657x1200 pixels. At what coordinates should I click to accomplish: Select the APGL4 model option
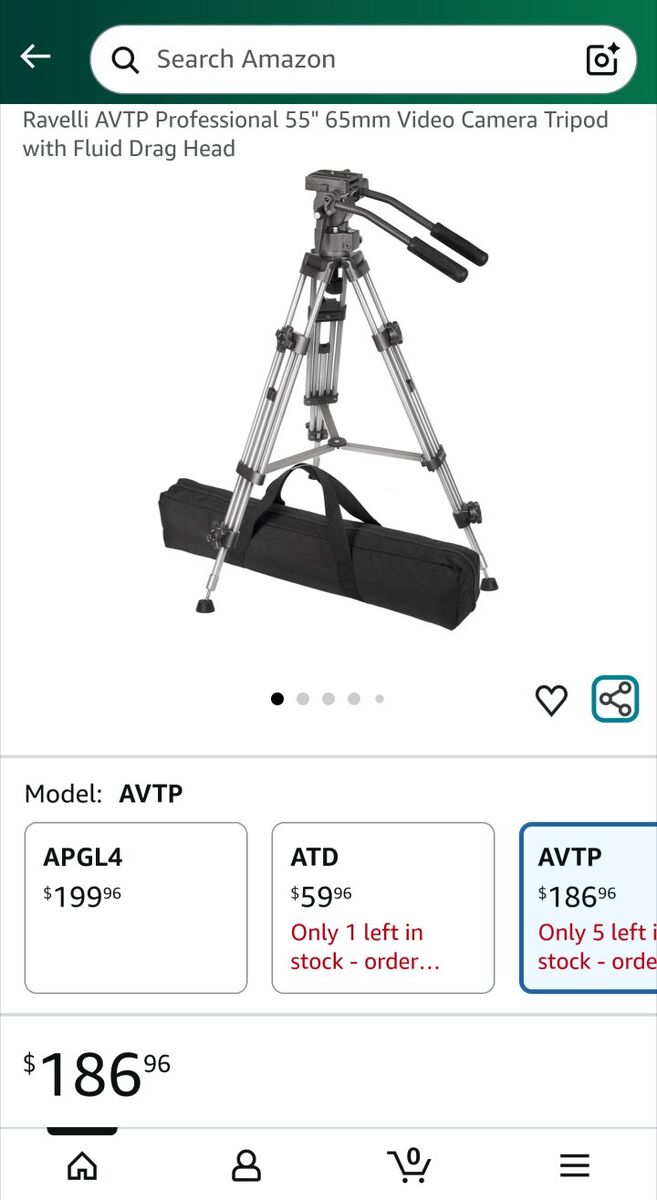point(136,907)
